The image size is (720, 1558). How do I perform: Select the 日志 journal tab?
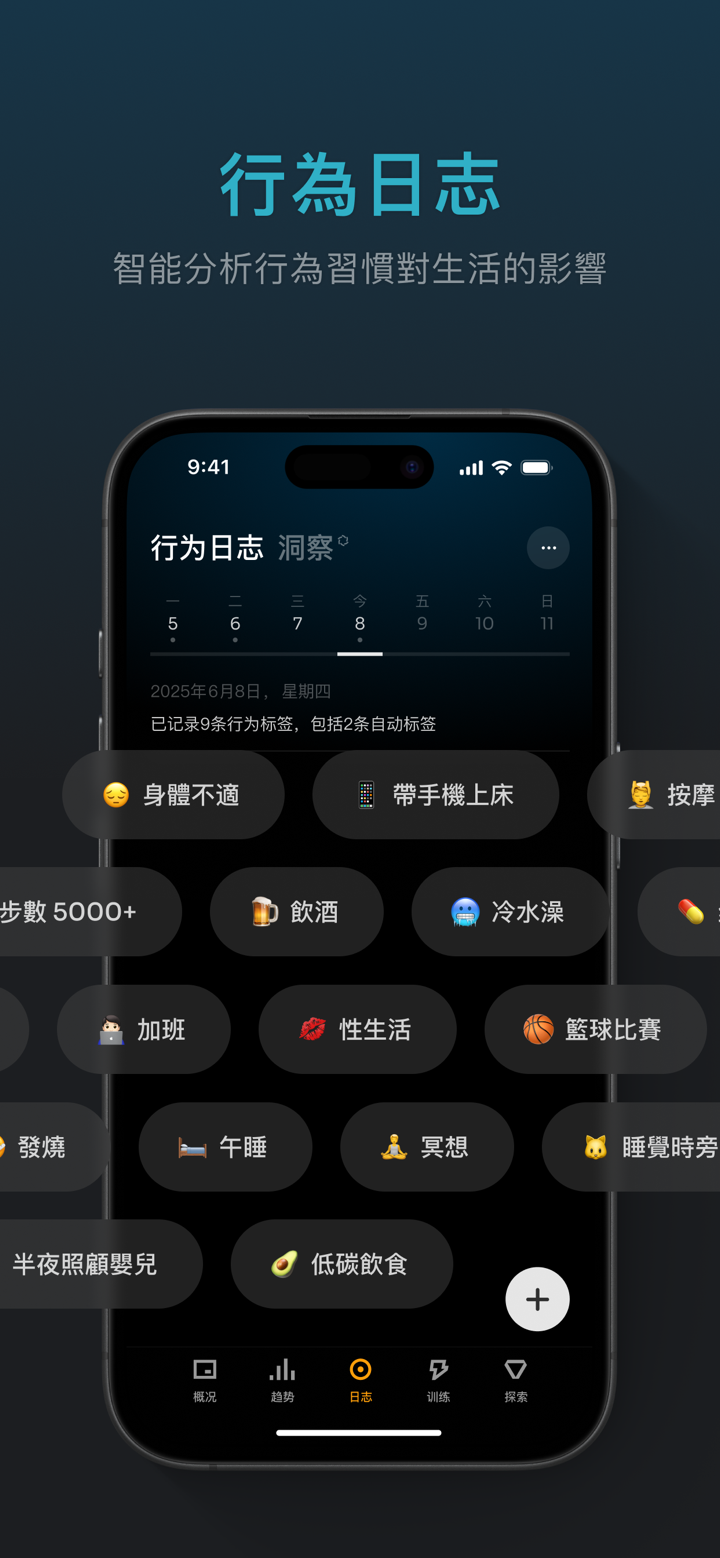[360, 1380]
